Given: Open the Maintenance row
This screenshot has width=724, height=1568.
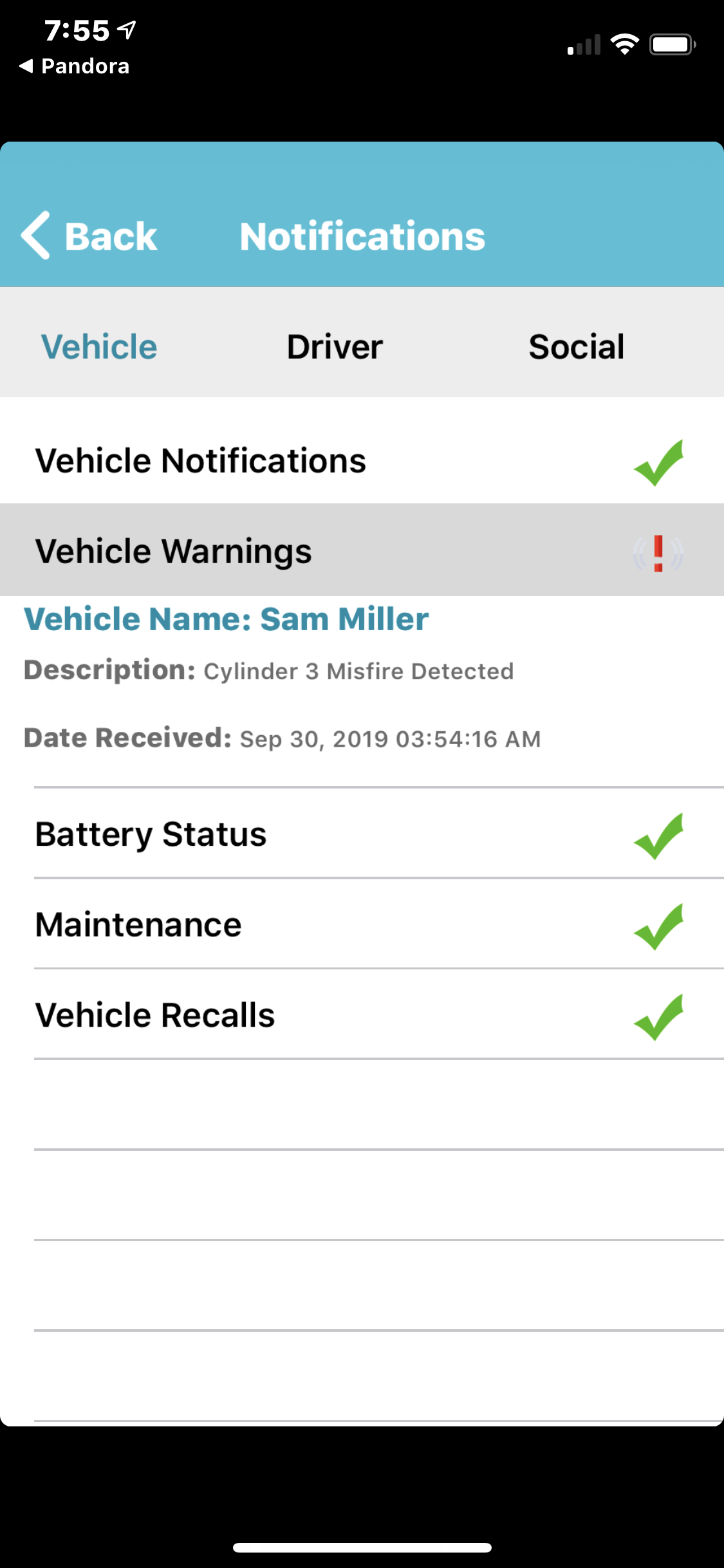Looking at the screenshot, I should click(x=360, y=925).
